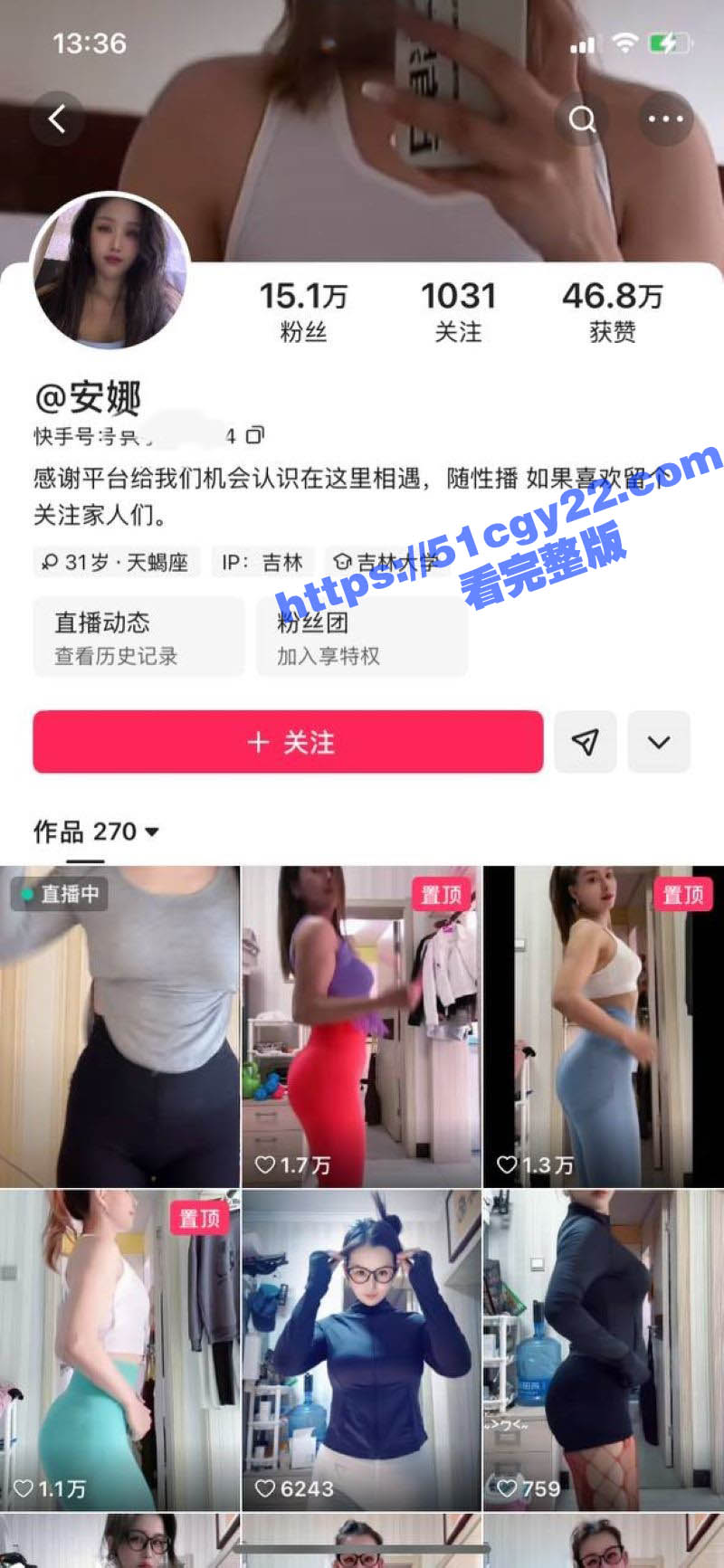
Task: Open pinned video with 1.3万 likes
Action: (603, 1026)
